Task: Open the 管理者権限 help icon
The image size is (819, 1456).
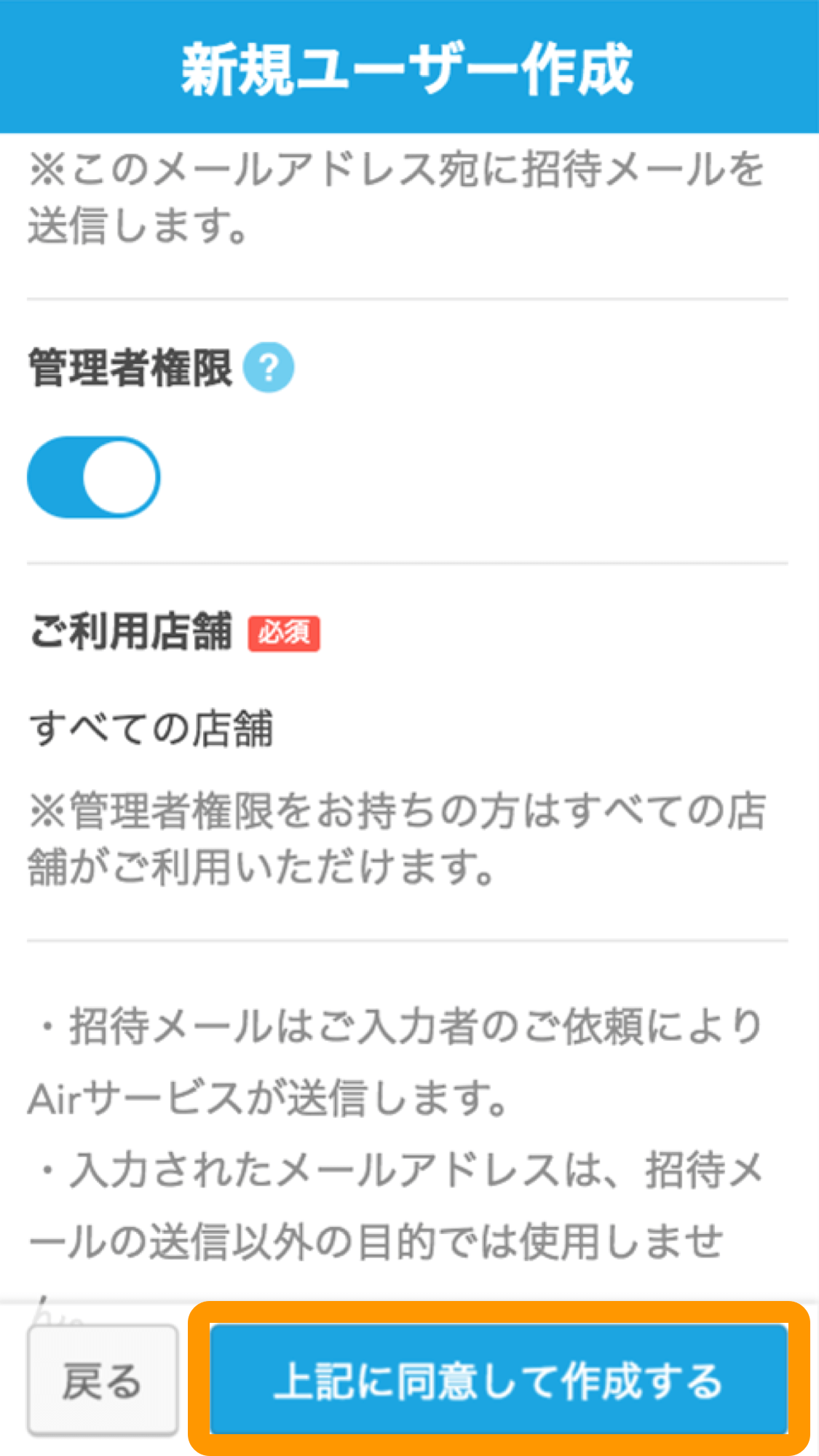Action: pos(268,368)
